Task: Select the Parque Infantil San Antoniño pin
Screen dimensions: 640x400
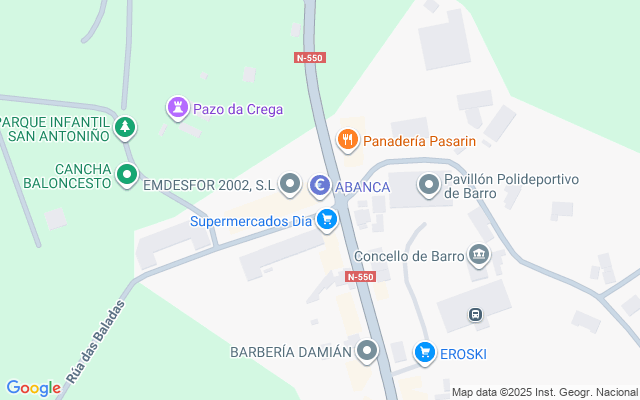Action: tap(125, 127)
